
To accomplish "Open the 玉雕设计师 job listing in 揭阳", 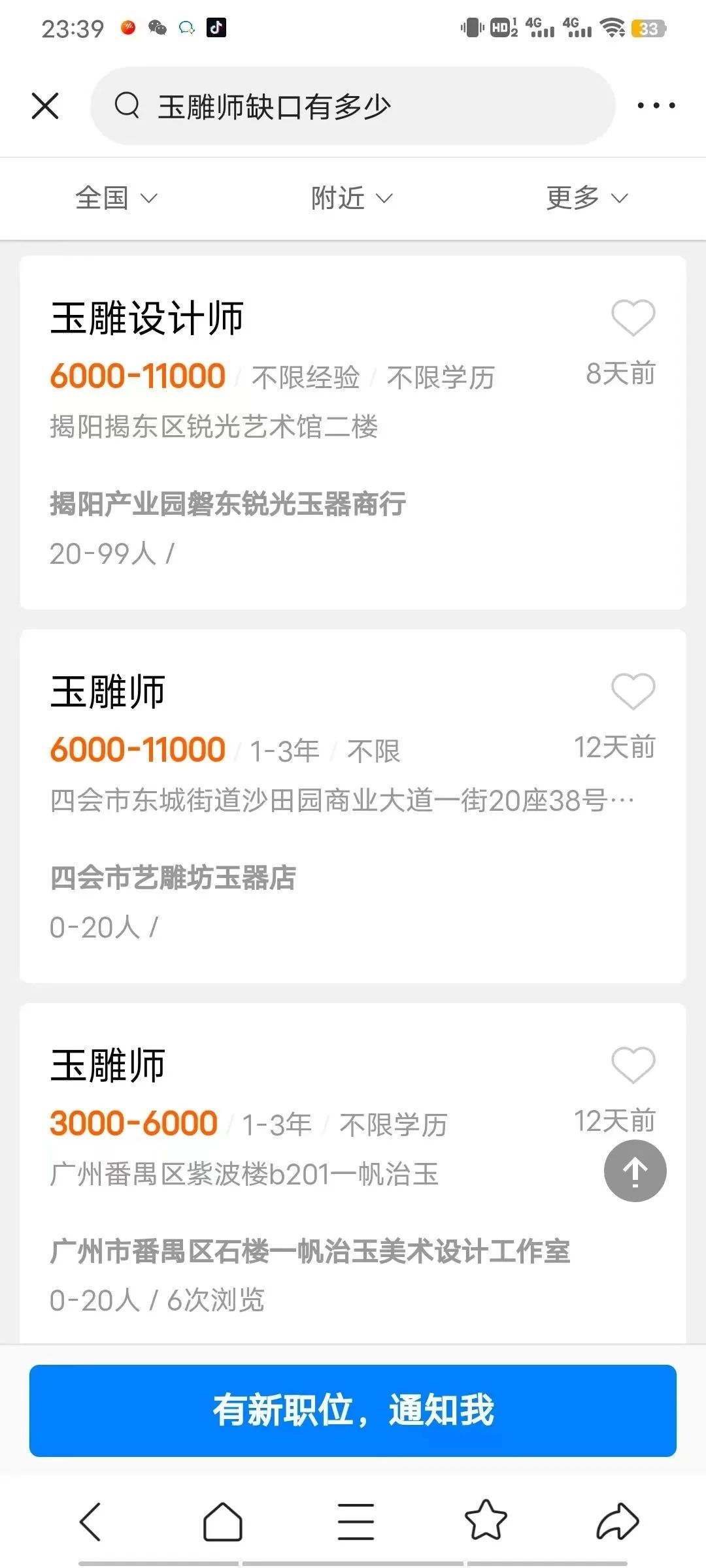I will coord(353,433).
